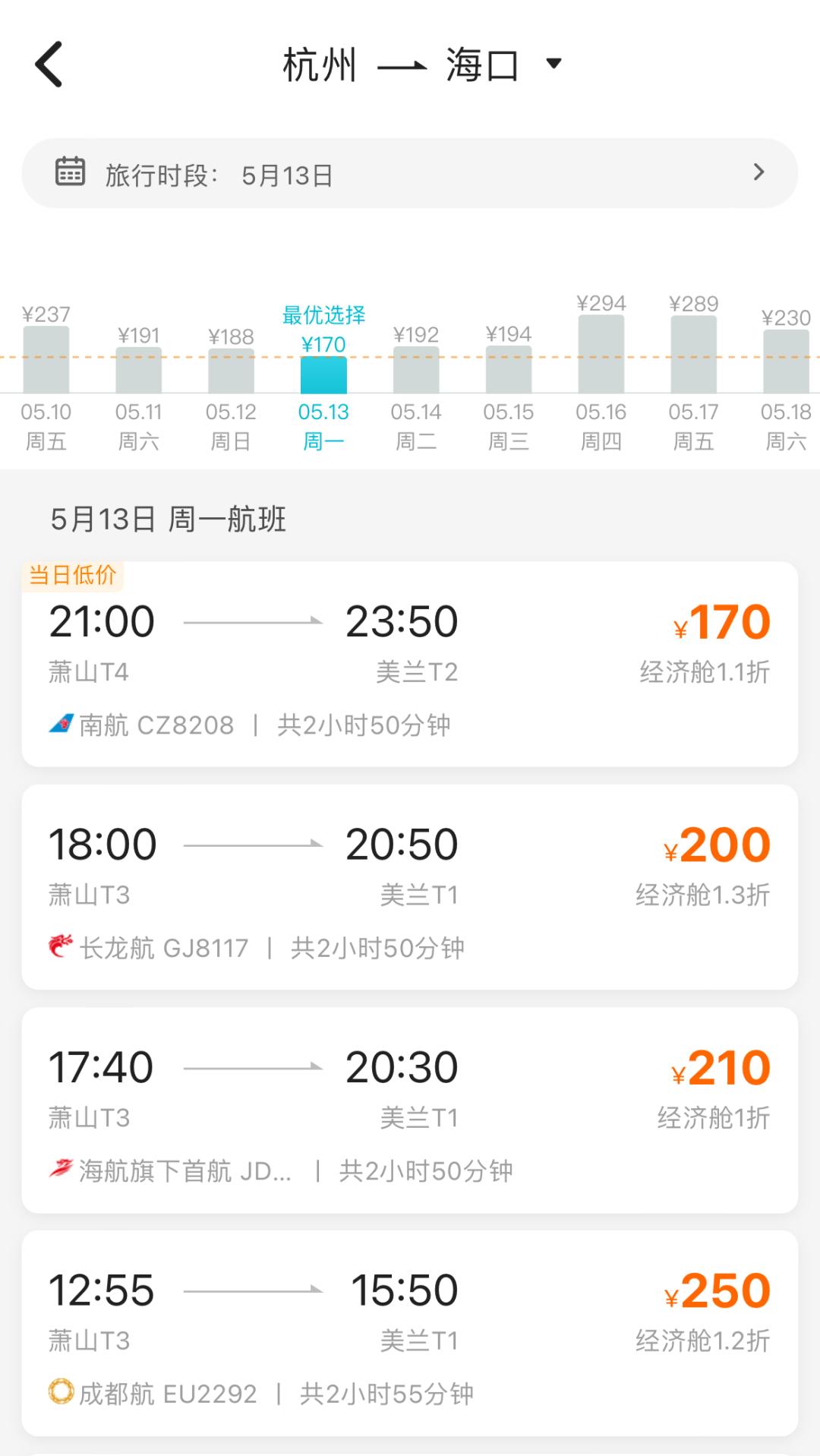Go back with the top-left arrow
Screen dimensions: 820x1456
(x=49, y=65)
